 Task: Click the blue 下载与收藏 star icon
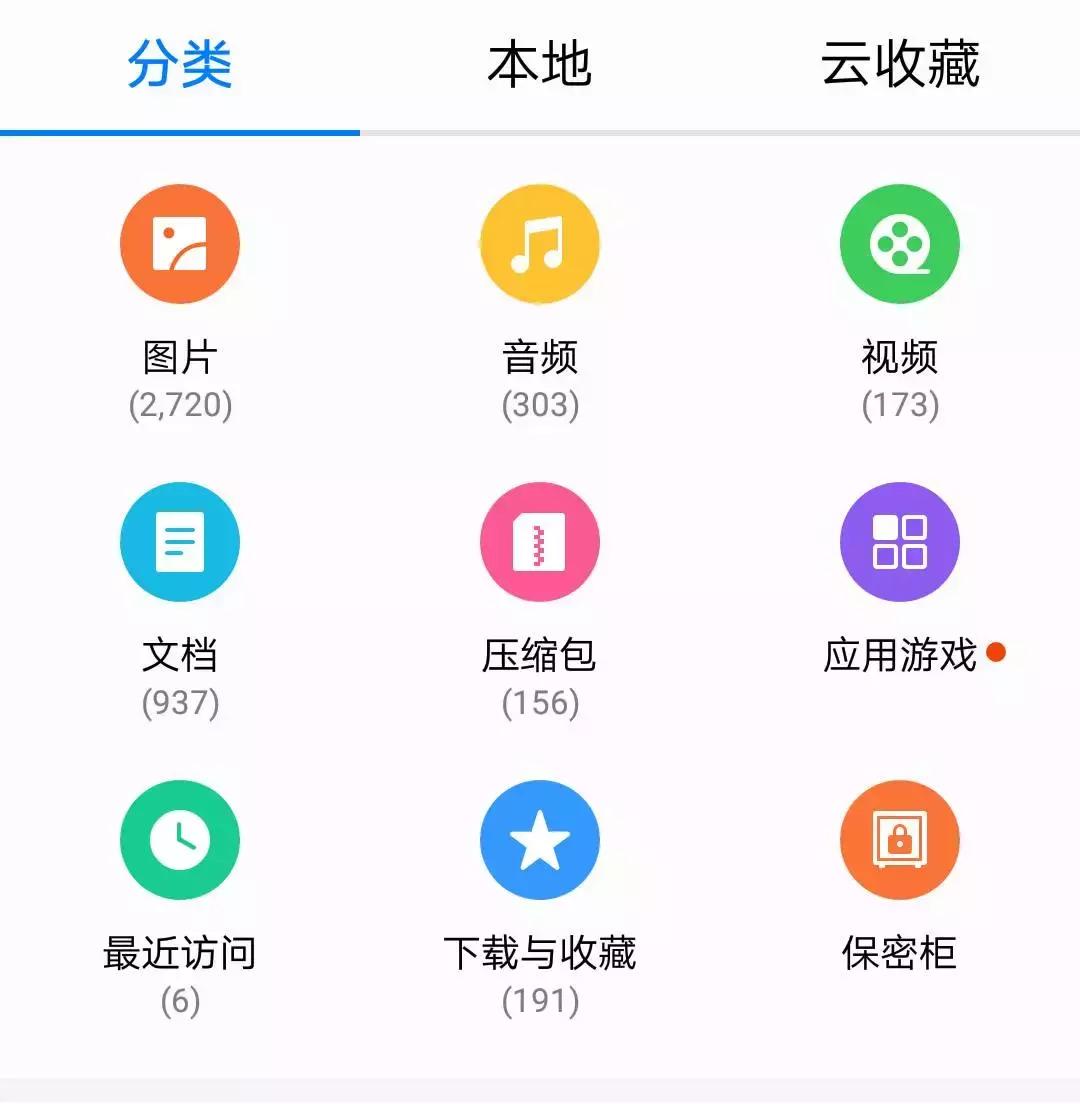point(539,839)
